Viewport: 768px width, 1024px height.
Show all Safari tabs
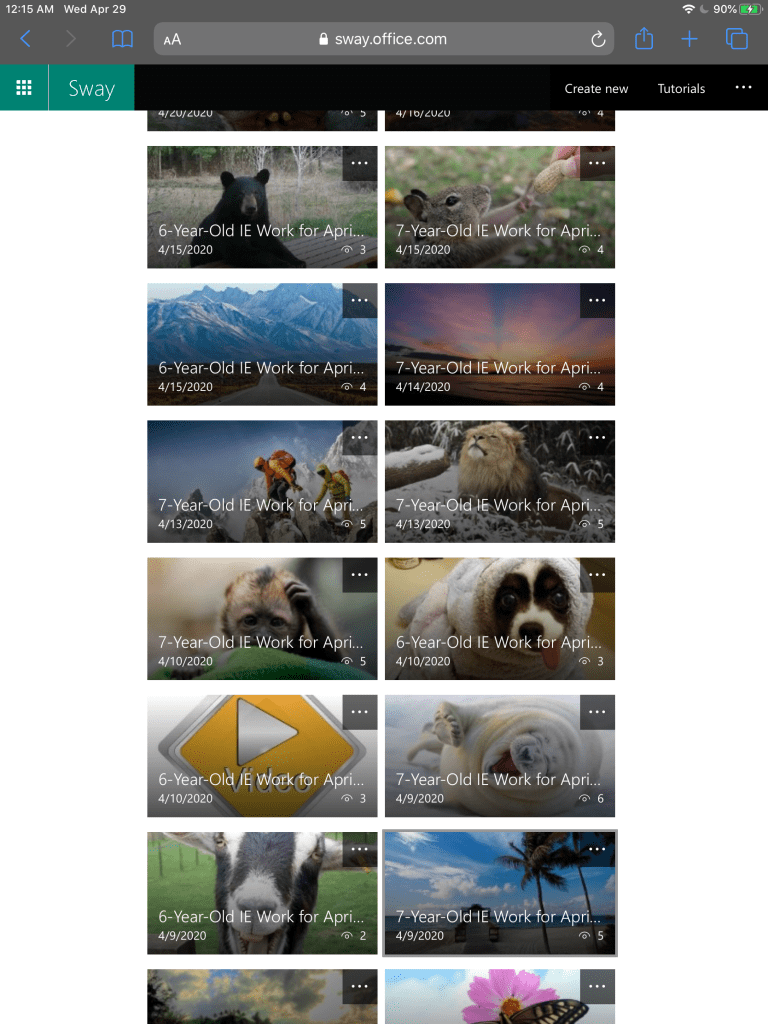point(737,39)
